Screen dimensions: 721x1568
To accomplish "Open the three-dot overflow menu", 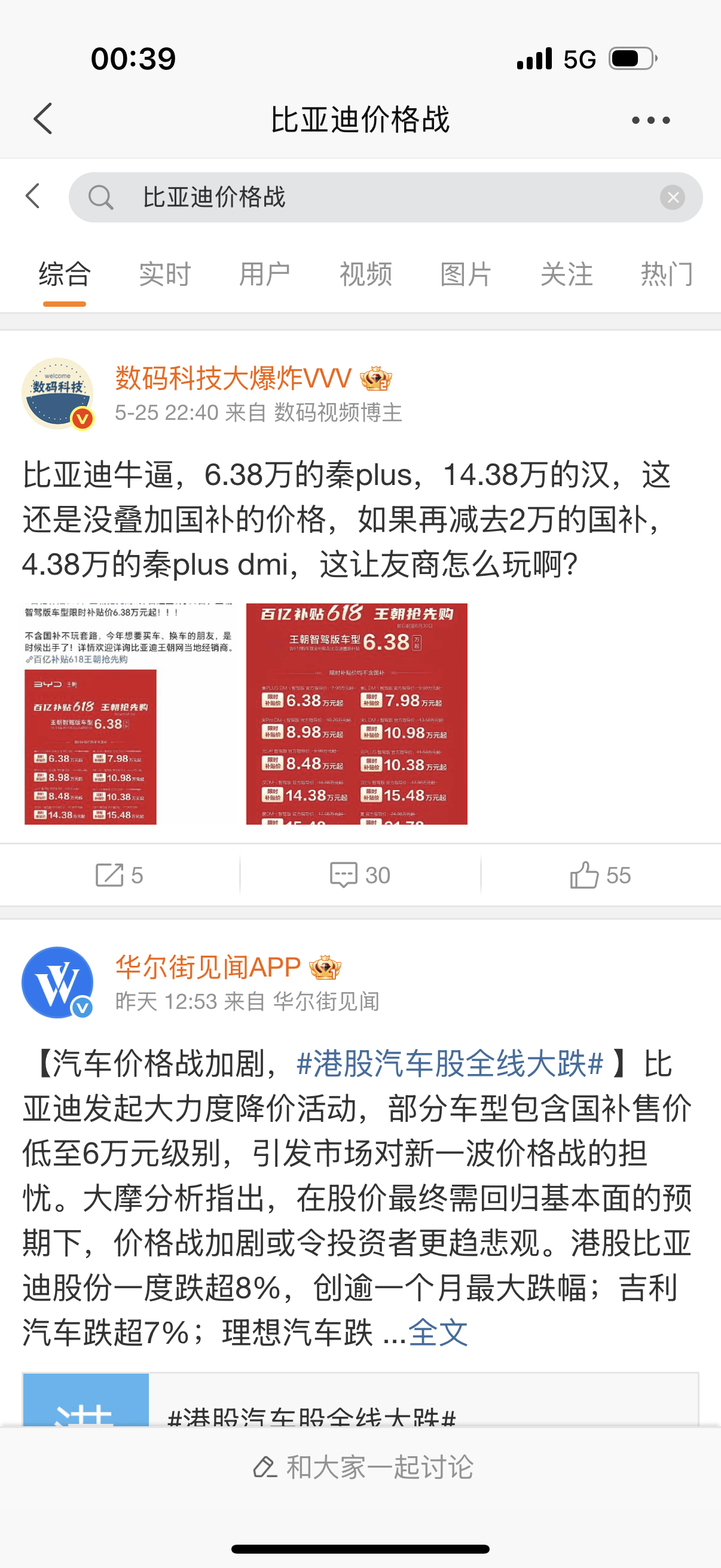I will 650,120.
